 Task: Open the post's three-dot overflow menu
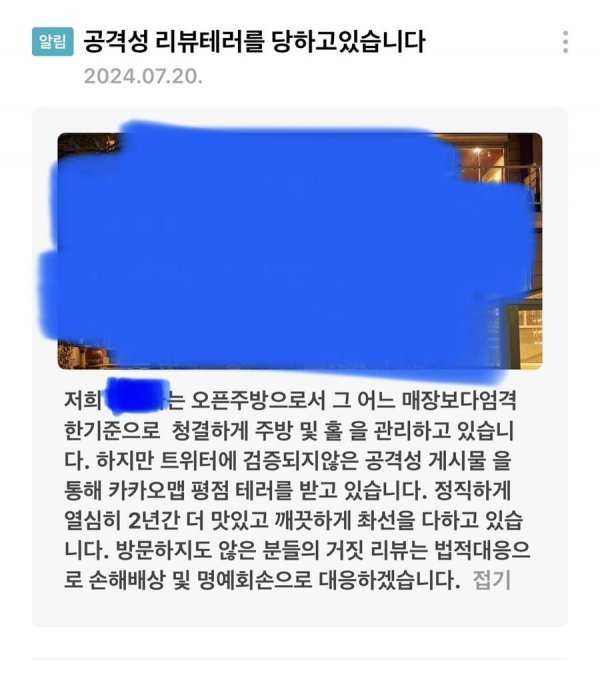click(565, 42)
